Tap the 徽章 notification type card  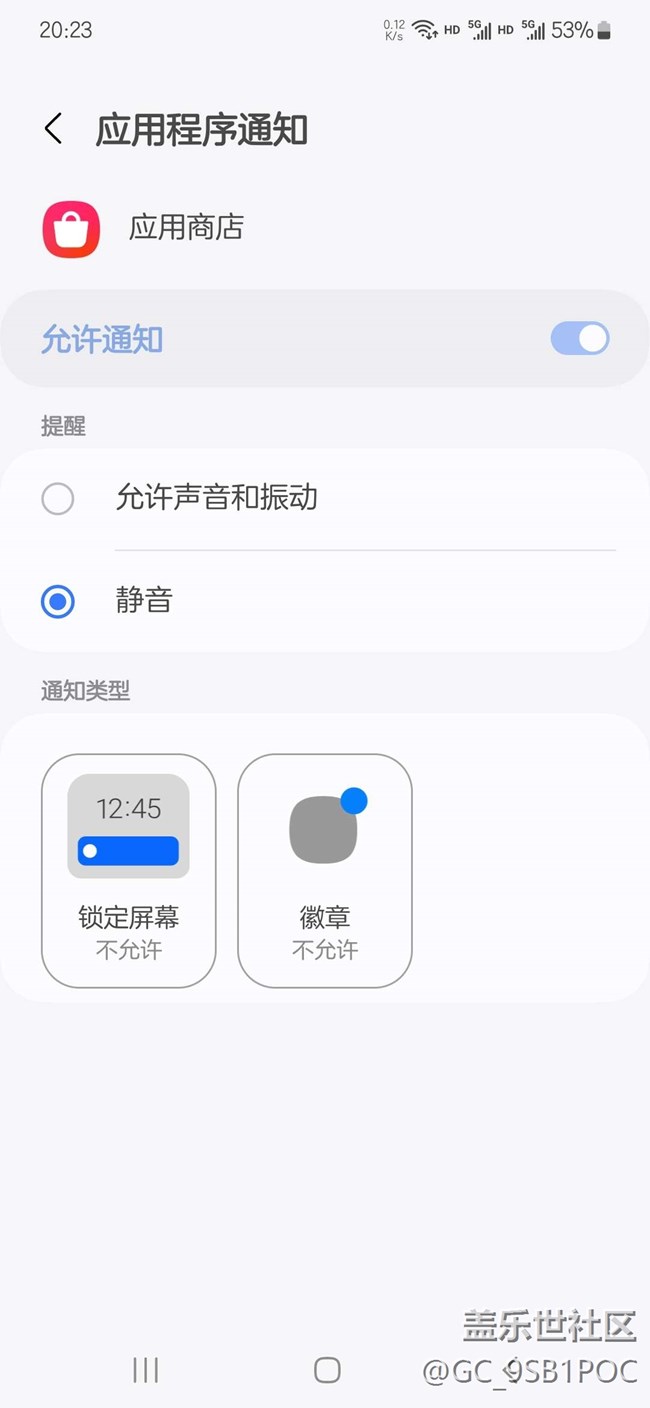[x=325, y=871]
